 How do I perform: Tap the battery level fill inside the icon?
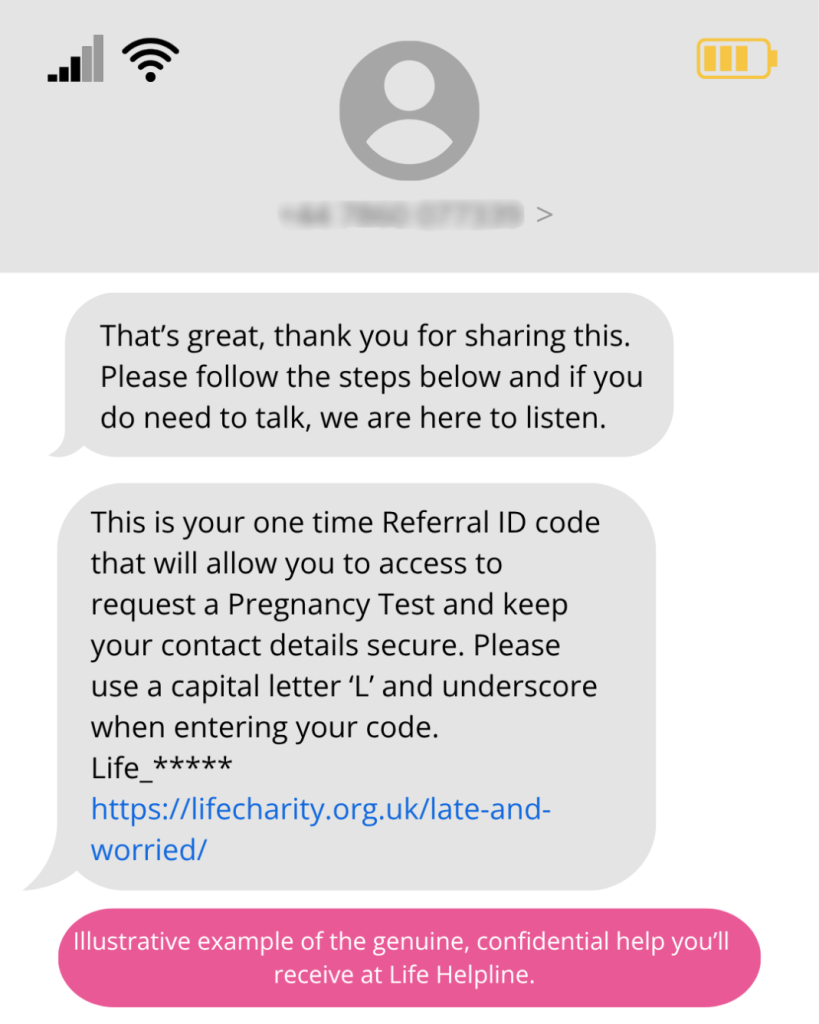coord(727,58)
